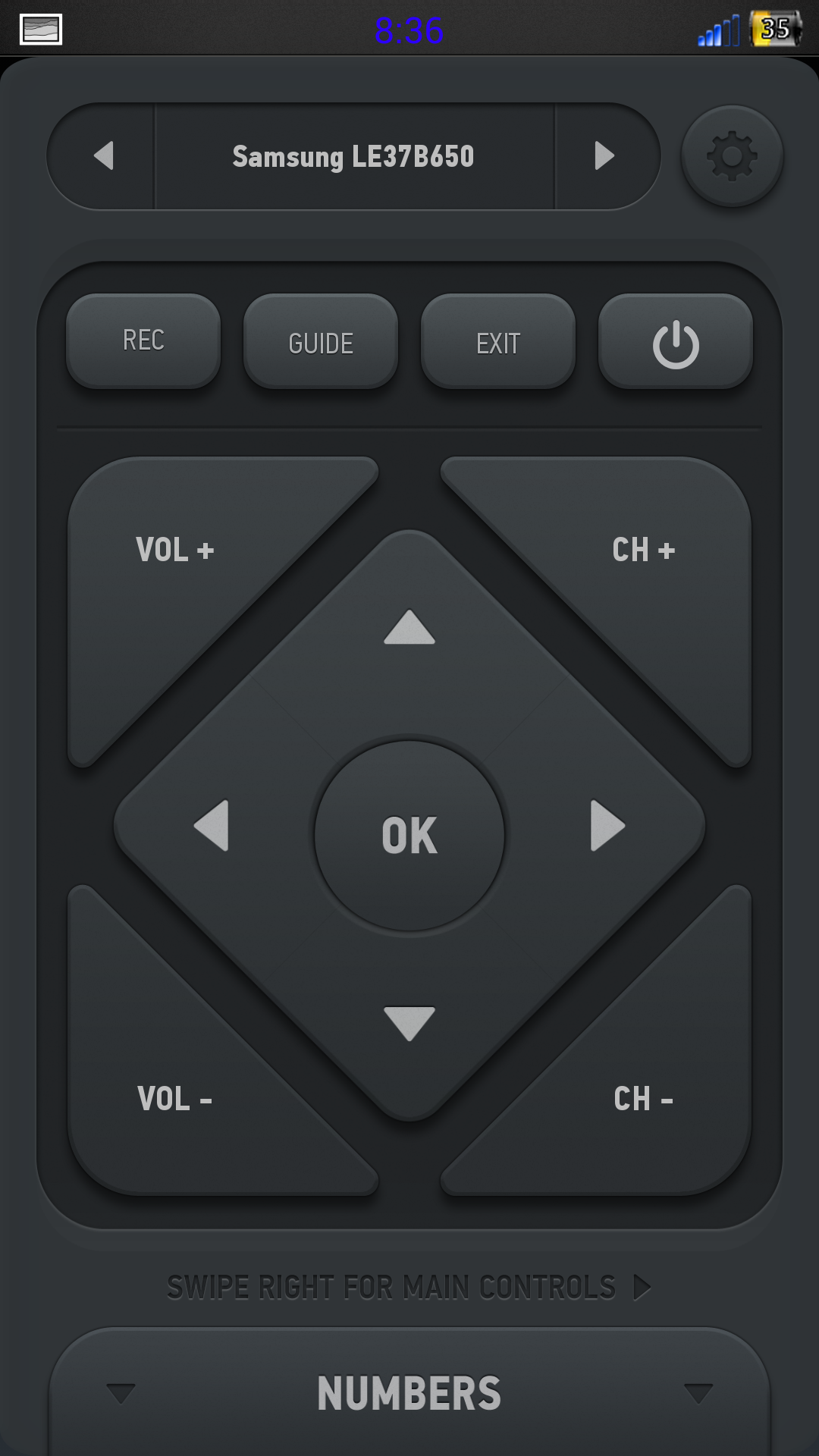Open the TV GUIDE
Image resolution: width=819 pixels, height=1456 pixels.
pos(321,340)
